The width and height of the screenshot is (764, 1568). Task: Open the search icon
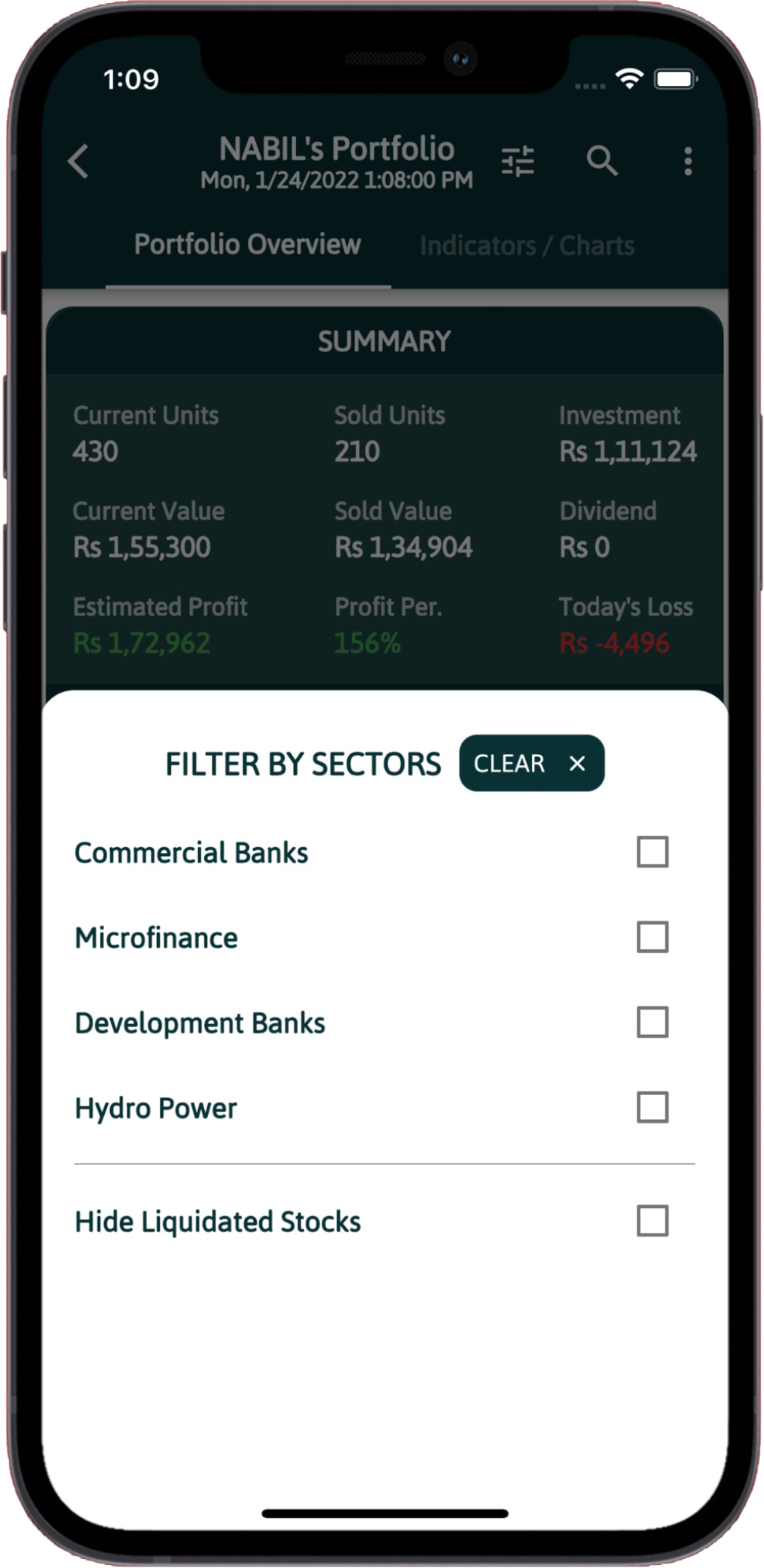(602, 161)
